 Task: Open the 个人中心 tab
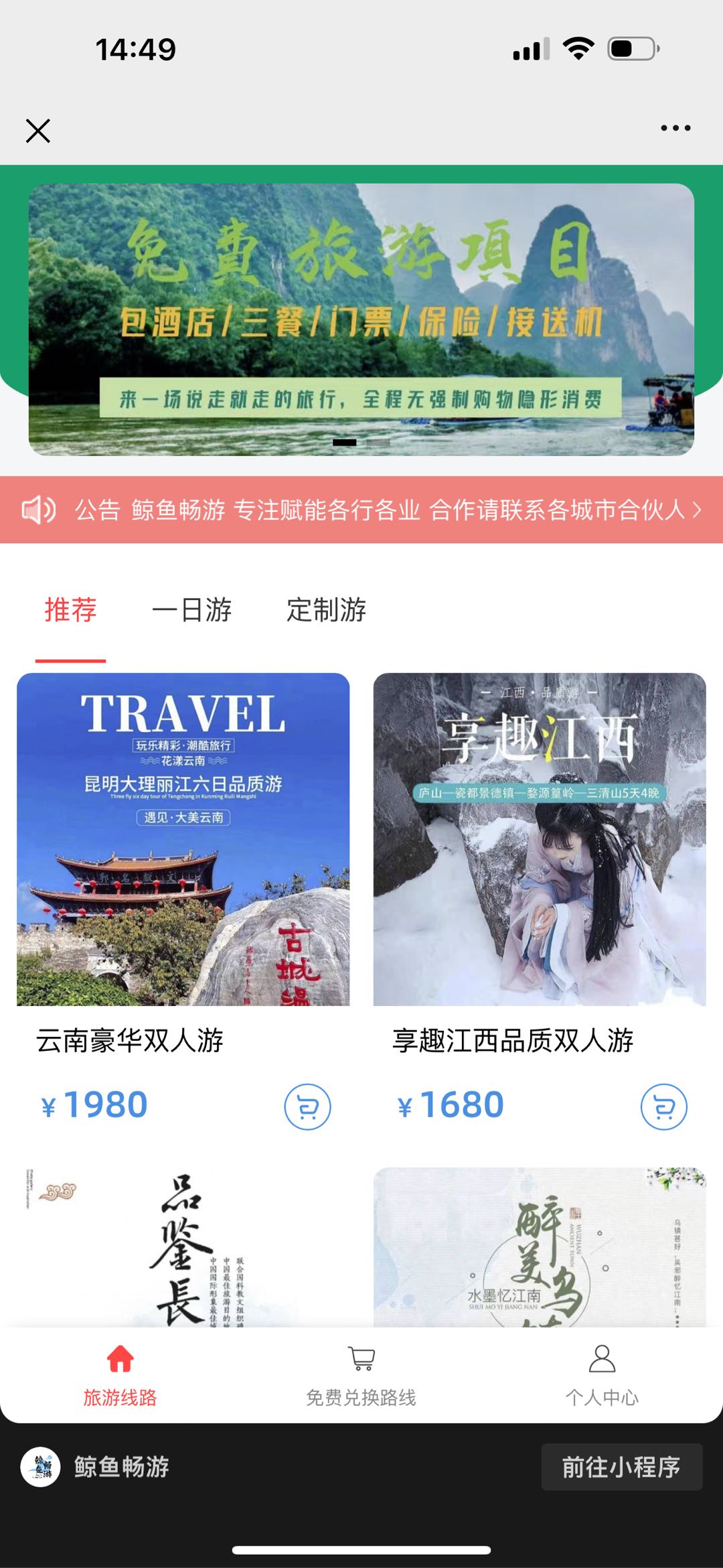pyautogui.click(x=602, y=1374)
